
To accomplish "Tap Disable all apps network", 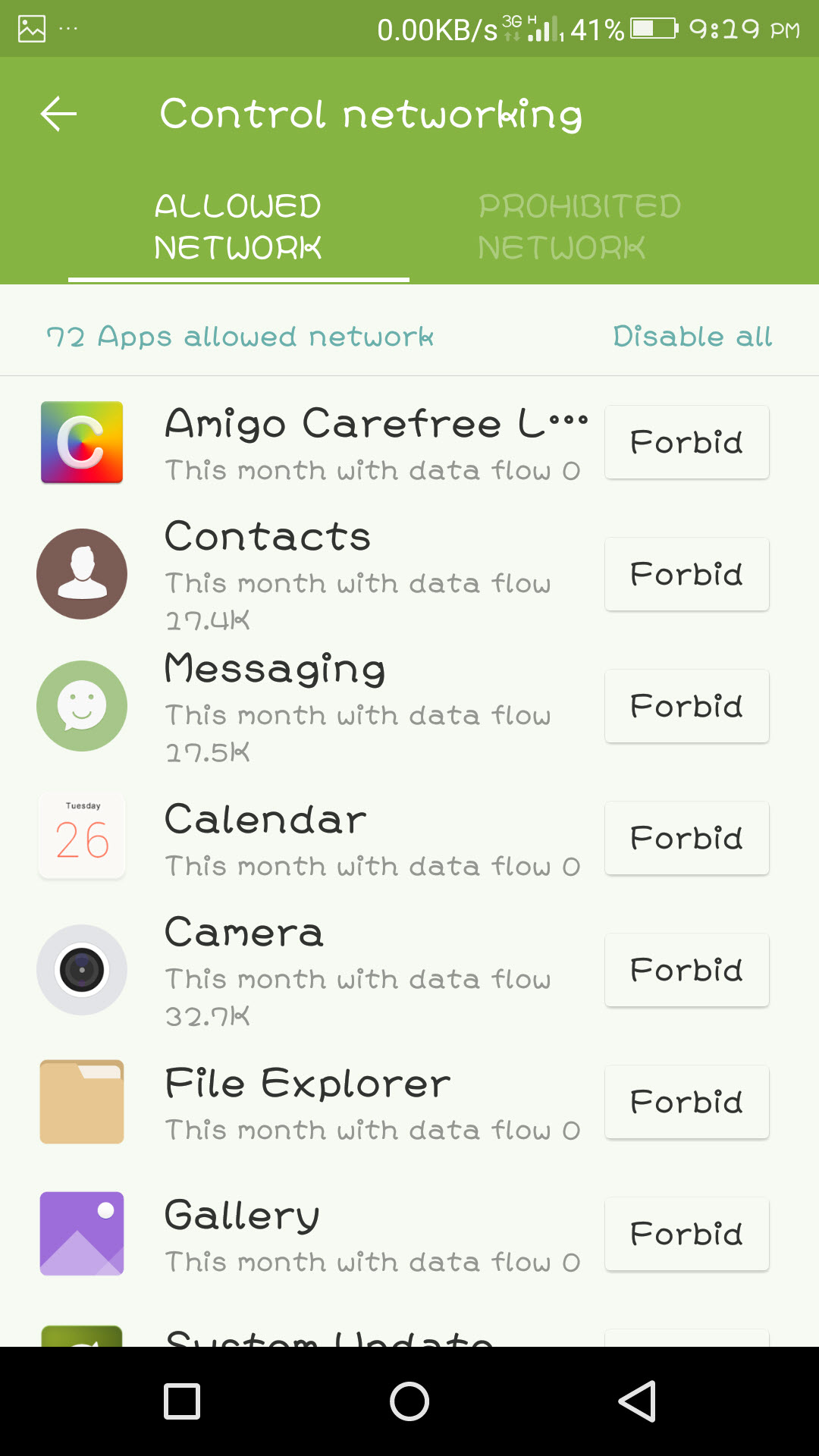I will coord(692,336).
